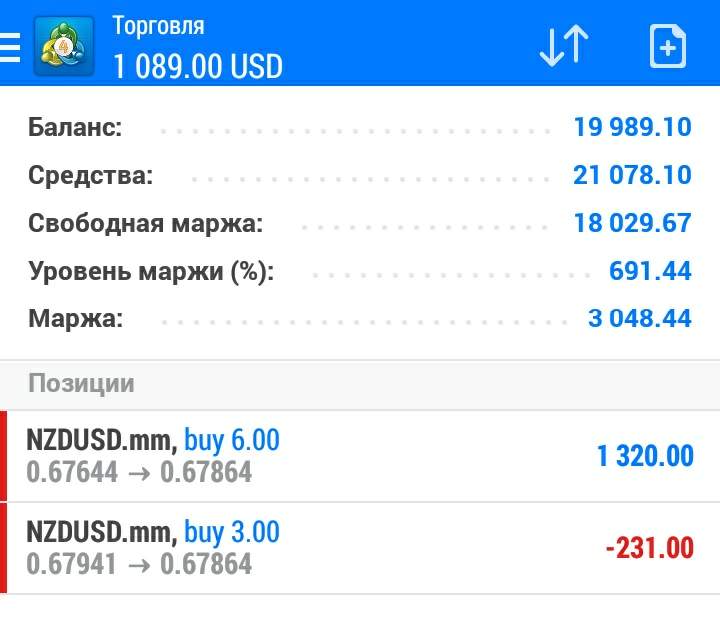Viewport: 720px width, 622px height.
Task: Create a new order
Action: click(x=668, y=46)
